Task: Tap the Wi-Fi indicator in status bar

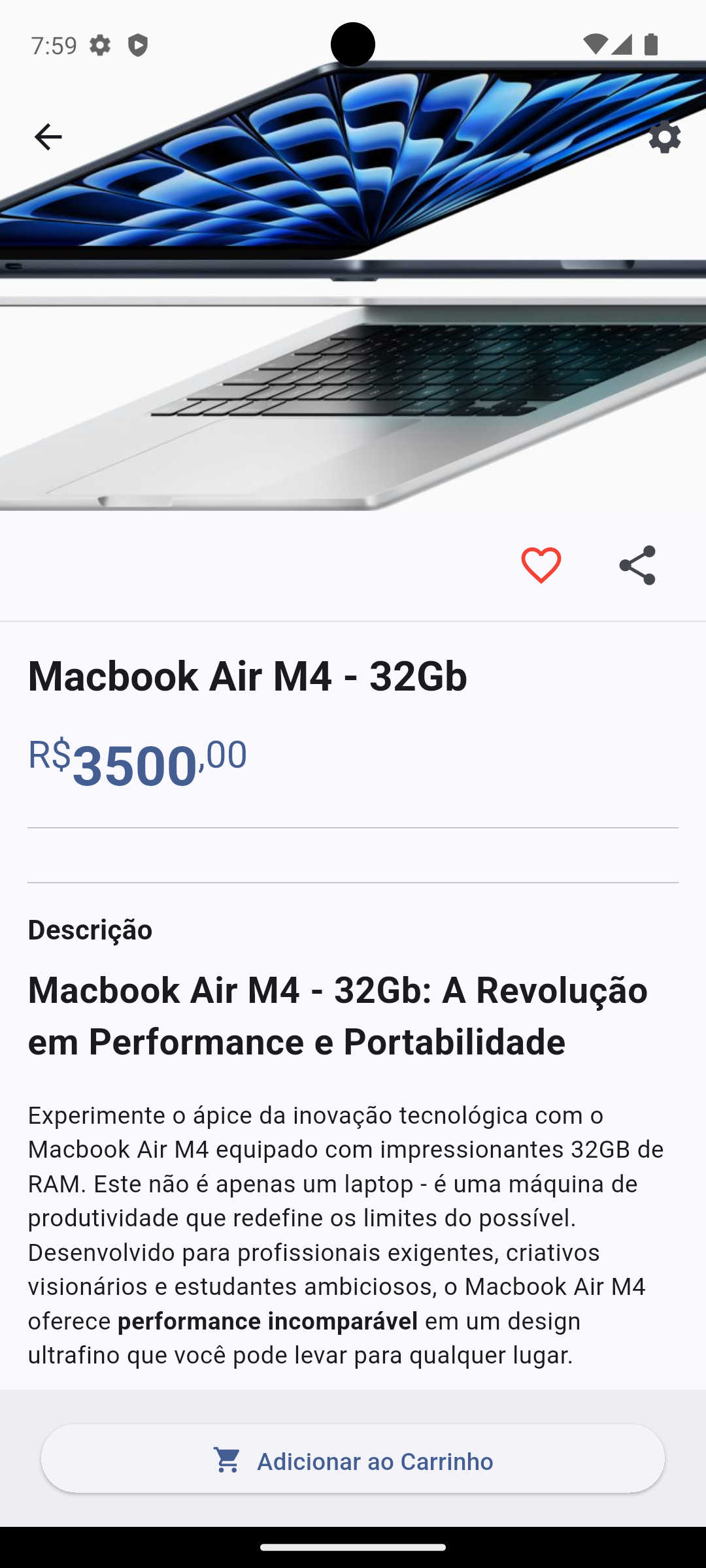Action: [597, 44]
